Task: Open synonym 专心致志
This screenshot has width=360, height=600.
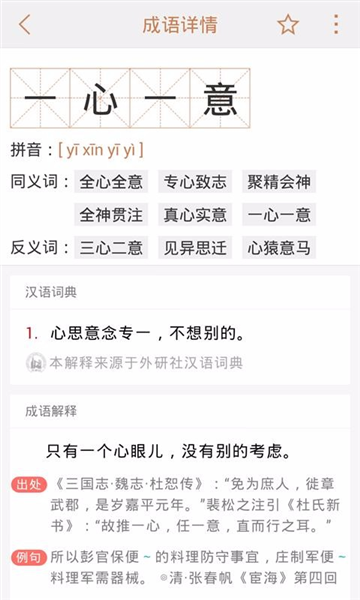Action: point(195,181)
